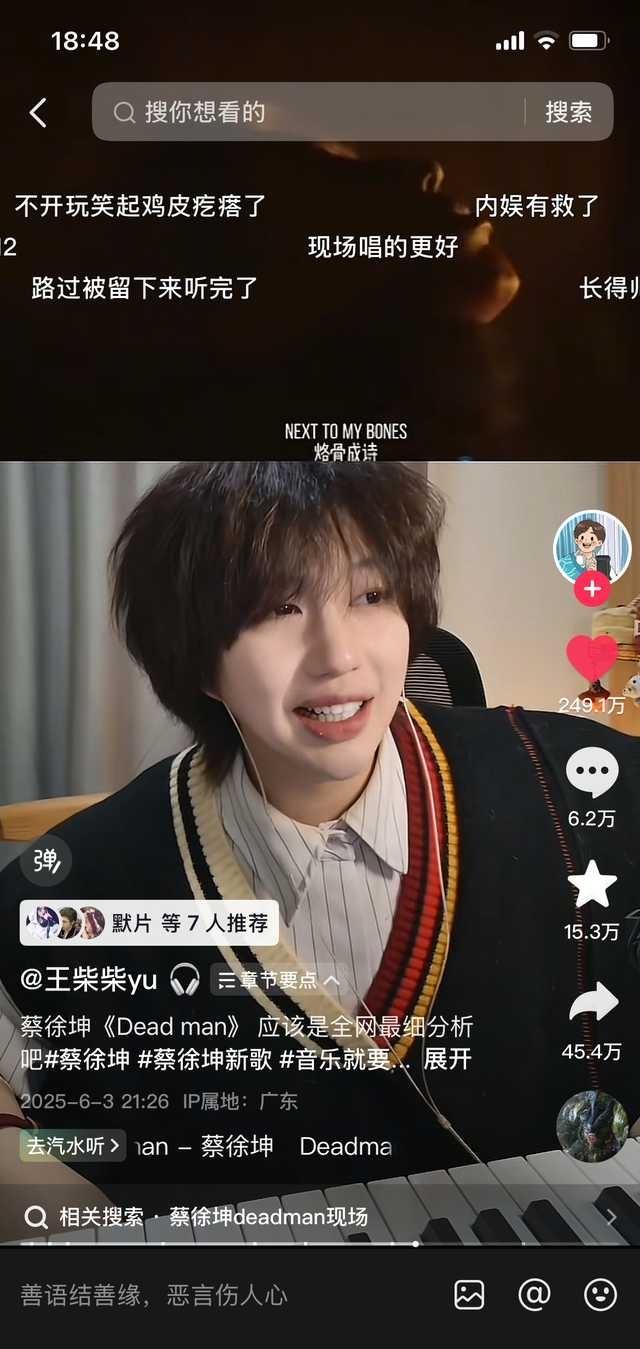The image size is (640, 1349).
Task: Open the creator's avatar profile
Action: (592, 547)
